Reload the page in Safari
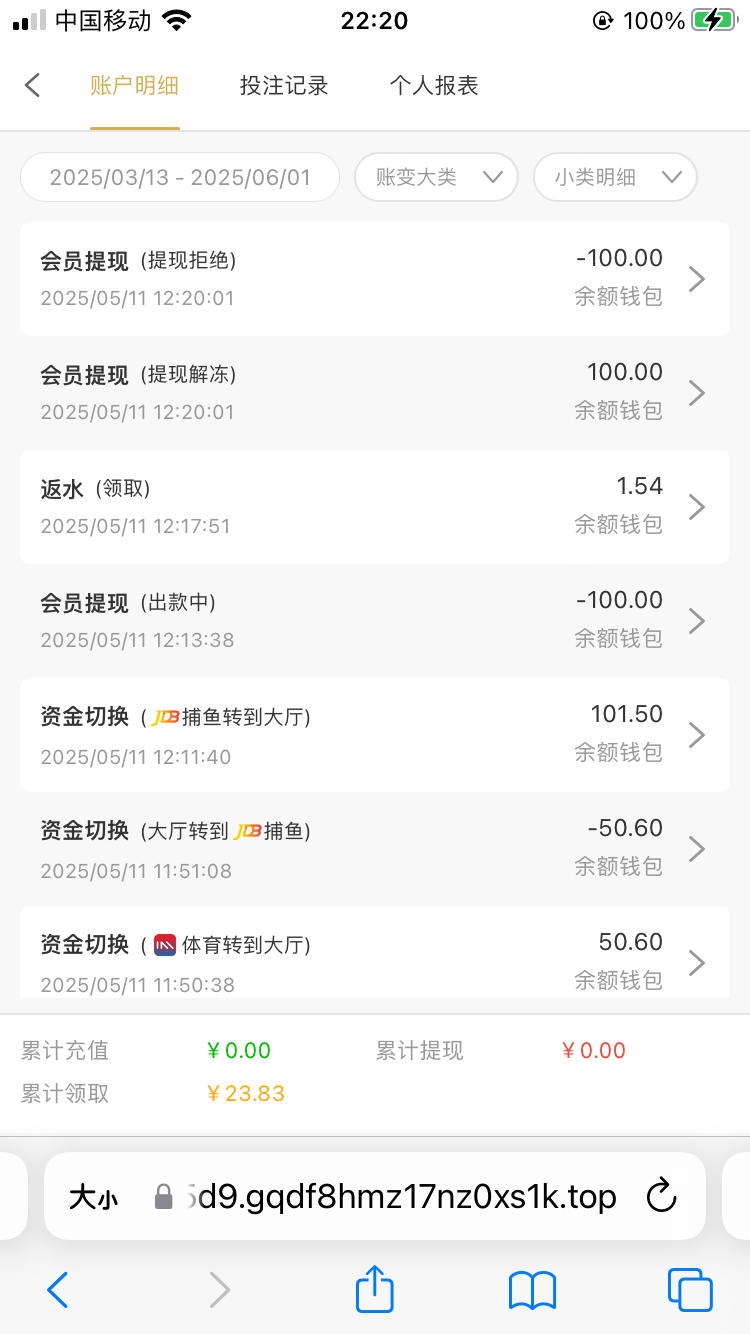Image resolution: width=750 pixels, height=1334 pixels. (661, 1196)
